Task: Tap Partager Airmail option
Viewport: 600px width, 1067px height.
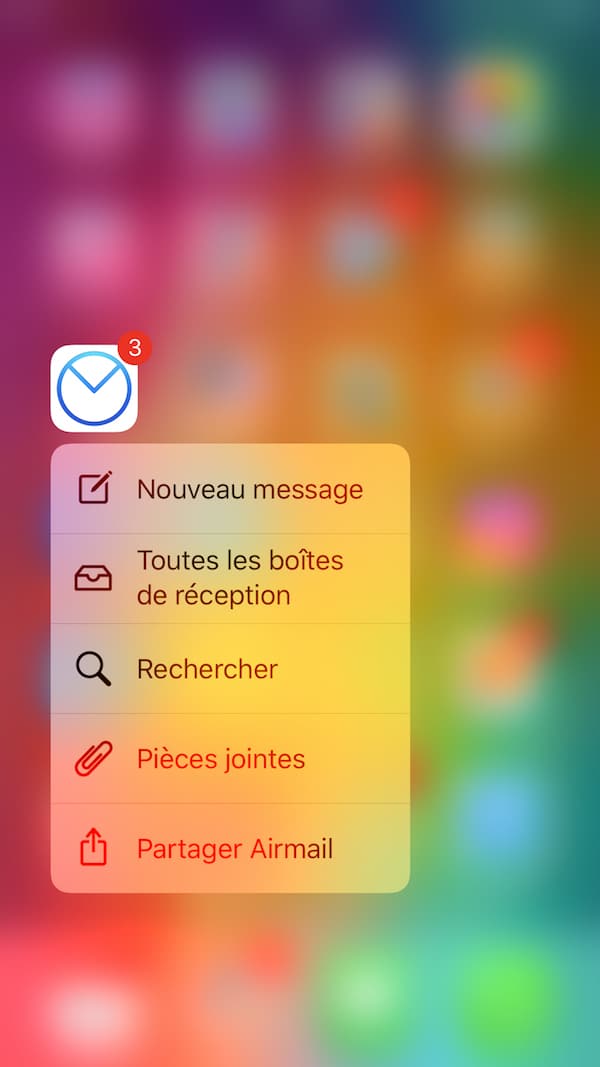Action: 230,848
